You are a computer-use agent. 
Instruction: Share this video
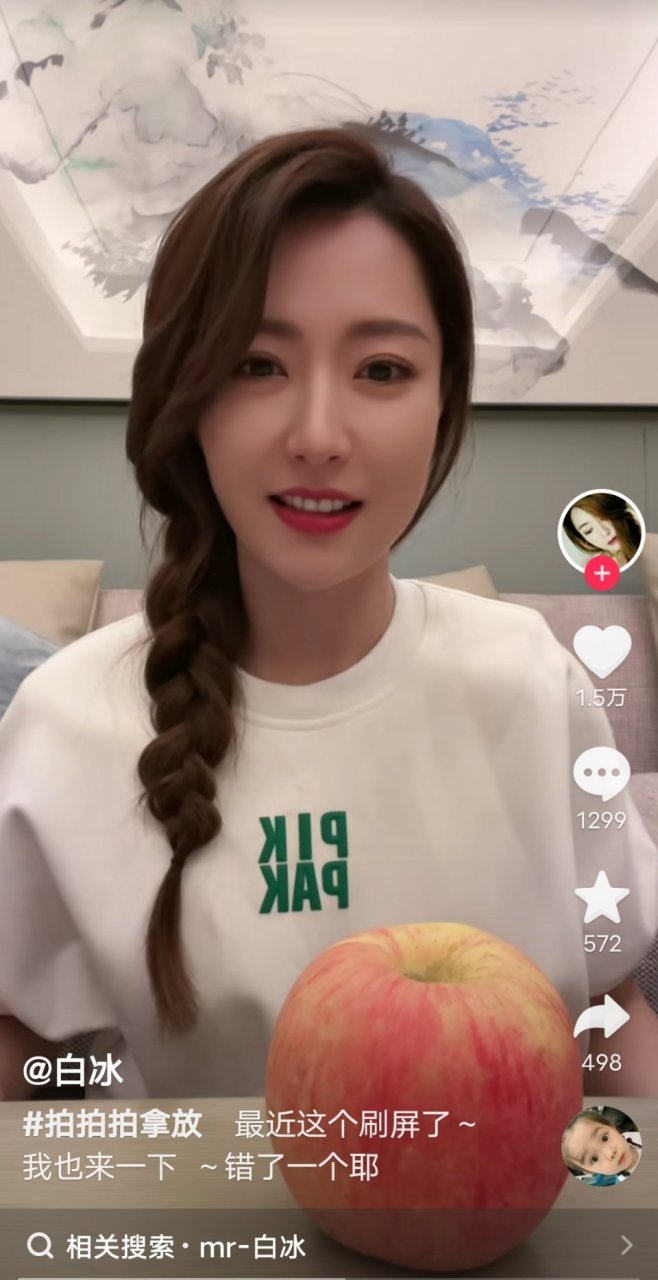coord(602,1019)
